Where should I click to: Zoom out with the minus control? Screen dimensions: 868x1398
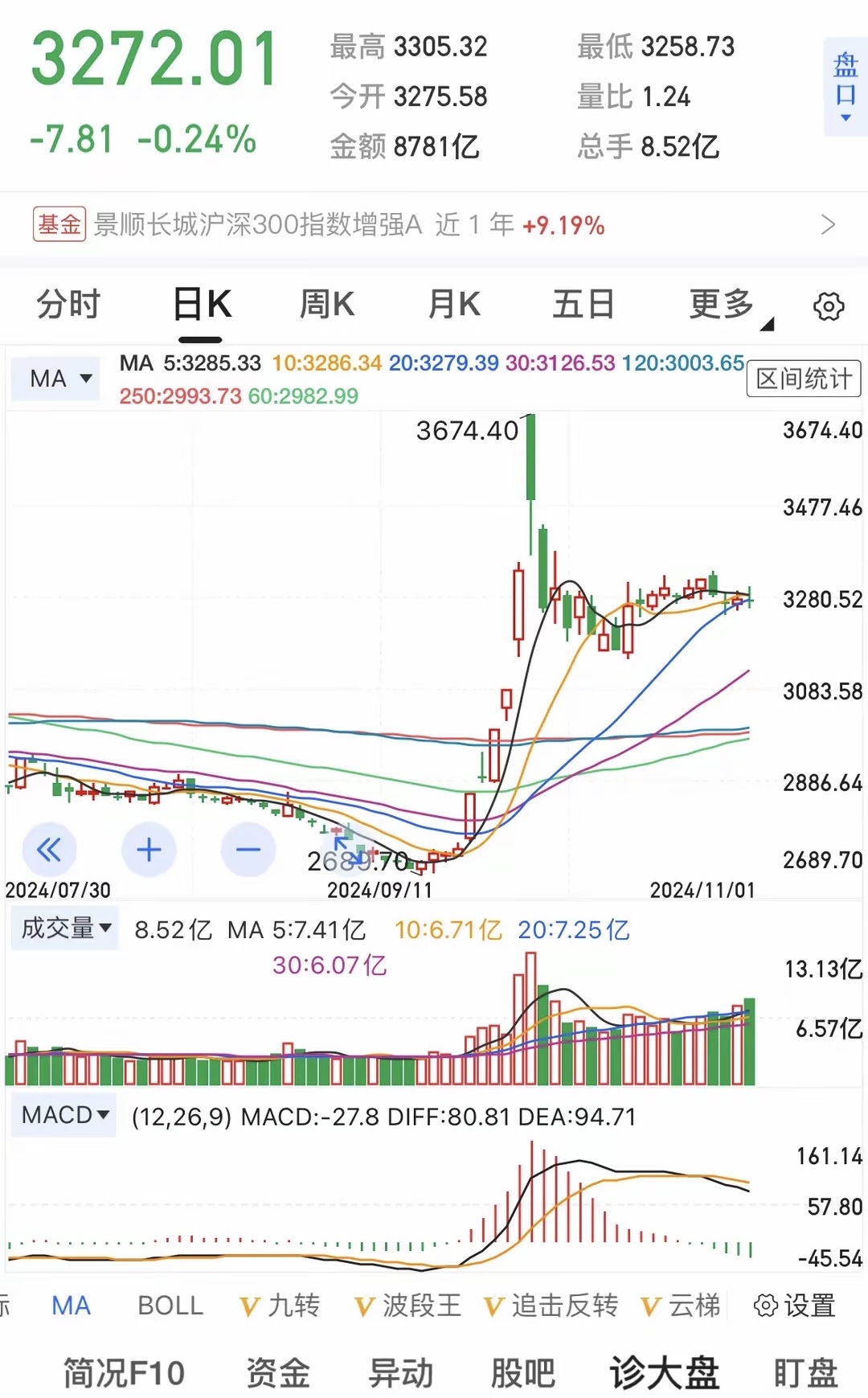248,849
